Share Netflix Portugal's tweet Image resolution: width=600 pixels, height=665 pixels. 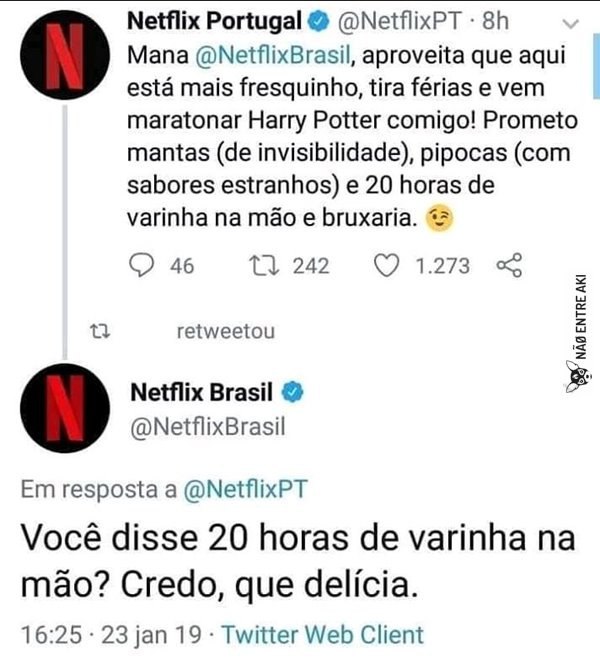(x=509, y=265)
